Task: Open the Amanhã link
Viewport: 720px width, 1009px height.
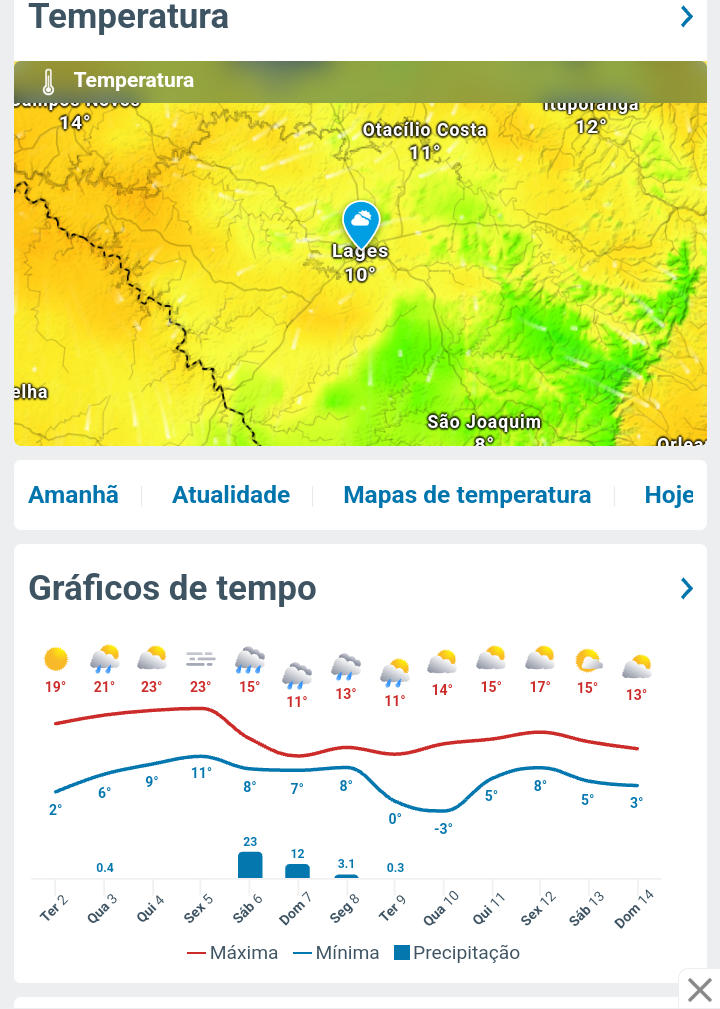Action: point(73,495)
